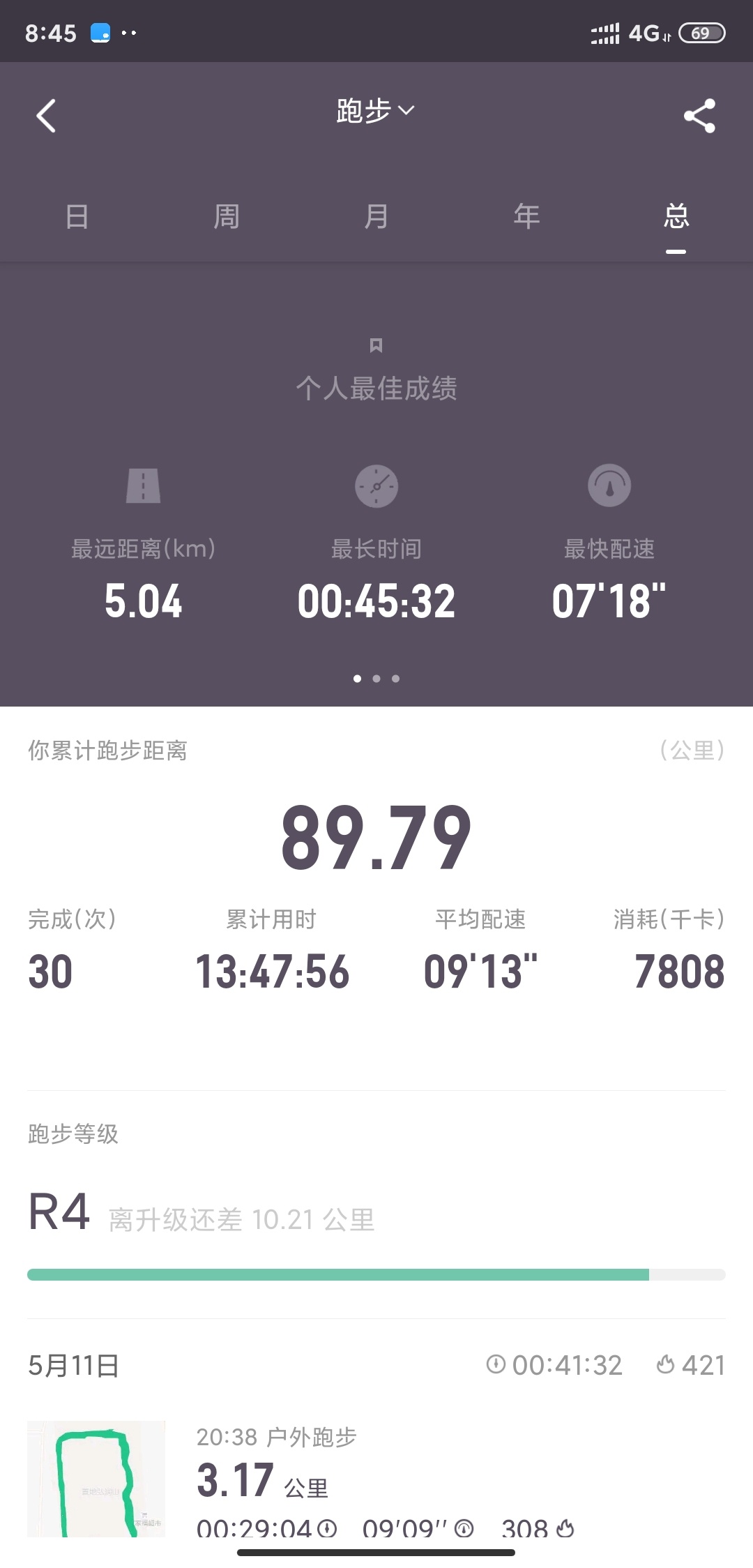Switch to the 周 tab
The height and width of the screenshot is (1568, 753).
[x=227, y=216]
